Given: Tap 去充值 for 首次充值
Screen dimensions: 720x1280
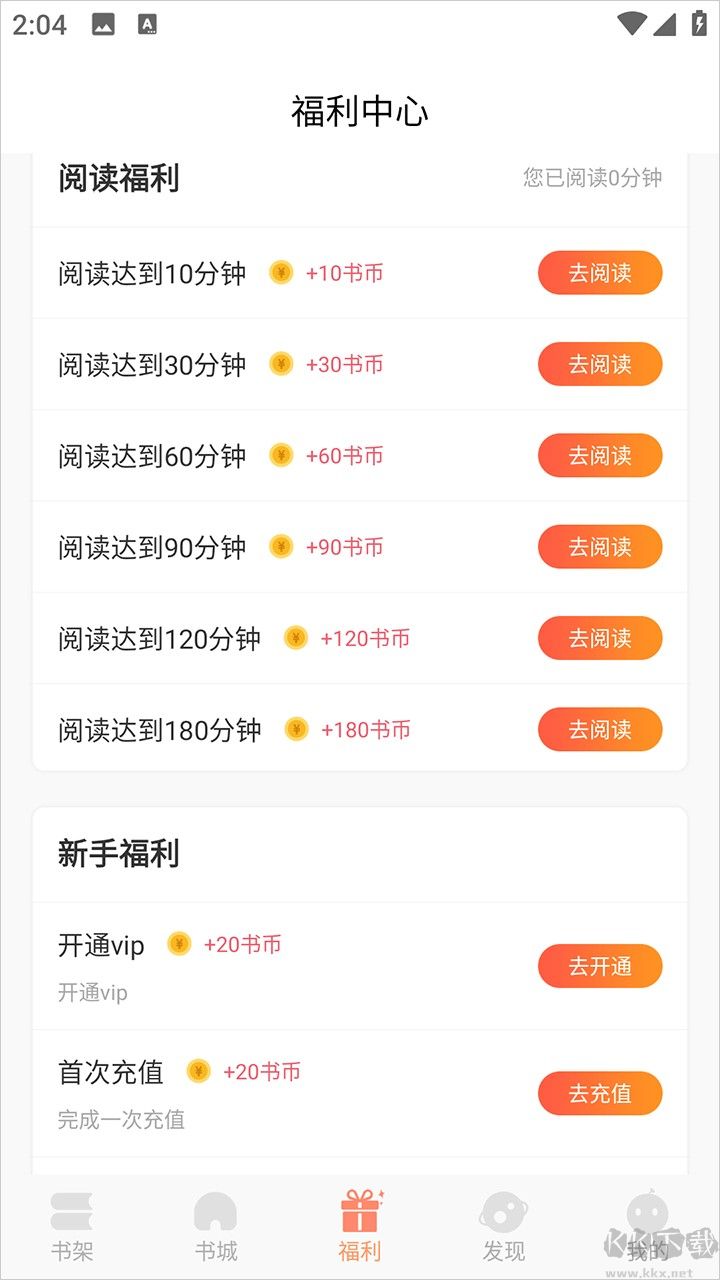Looking at the screenshot, I should [x=600, y=1093].
